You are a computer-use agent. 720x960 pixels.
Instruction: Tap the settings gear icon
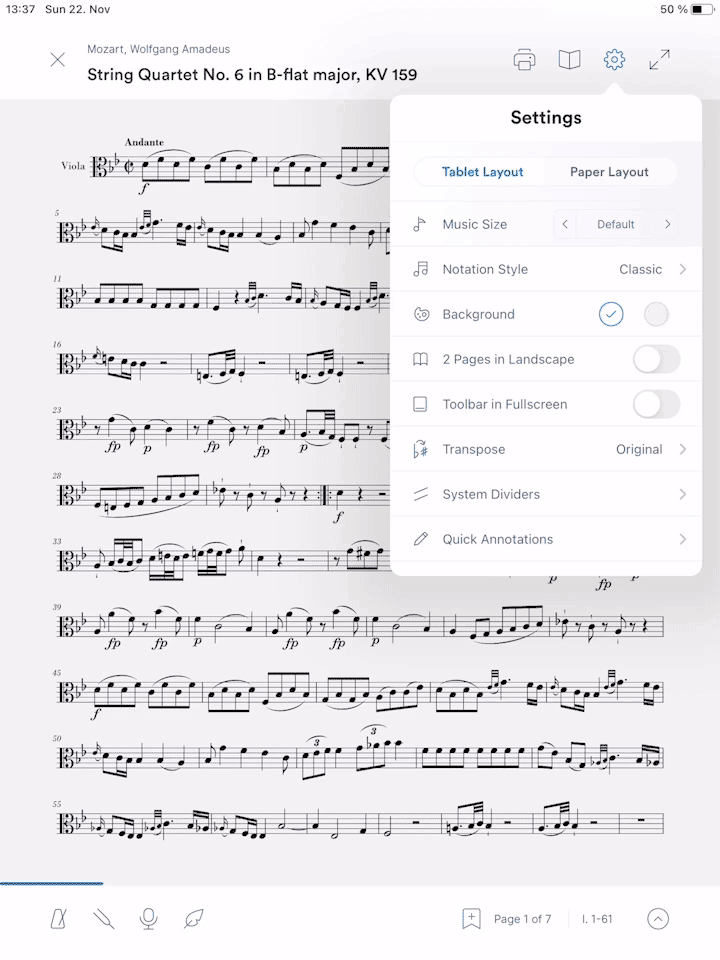(614, 60)
